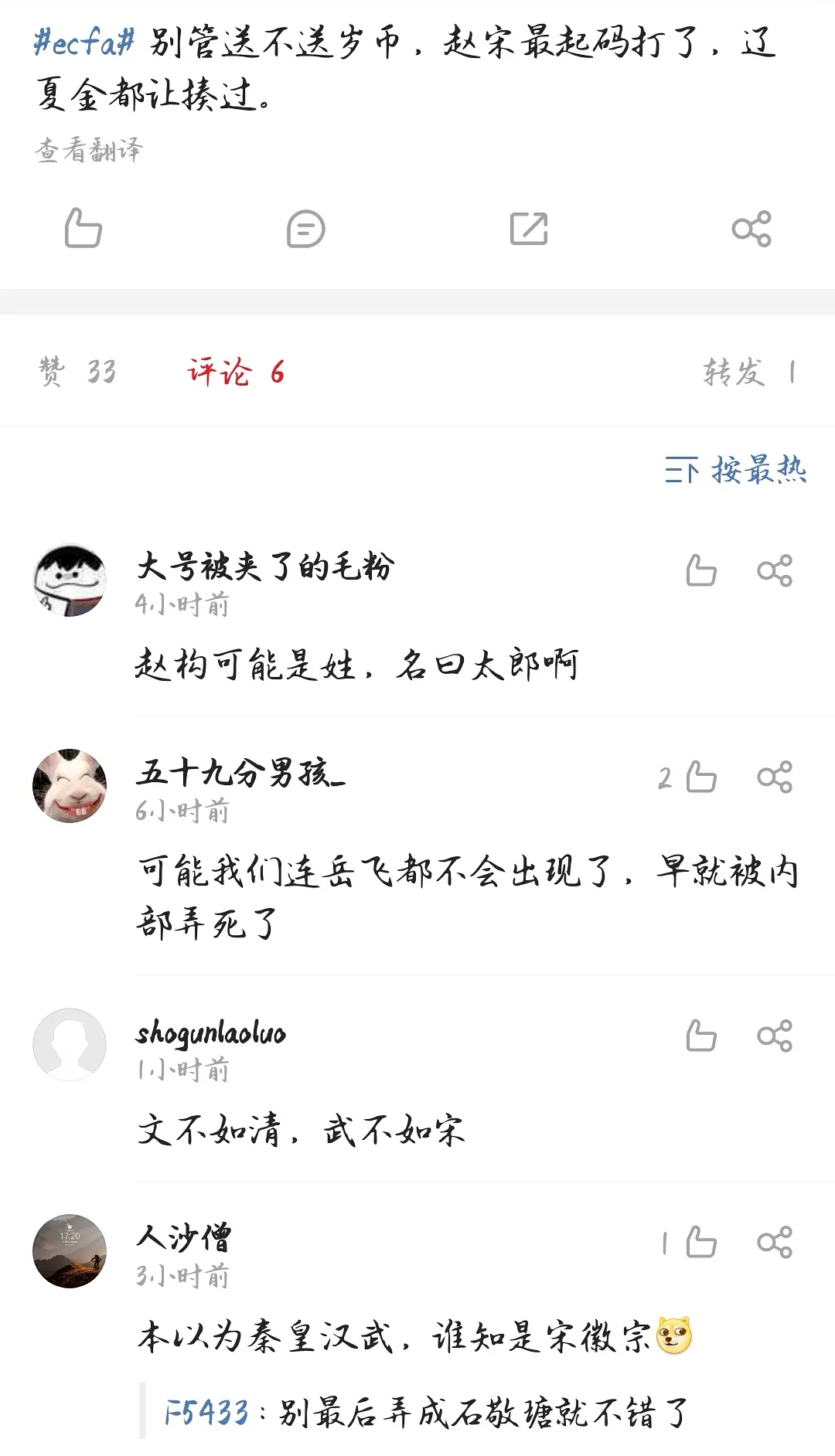Tap 查看翻译 to translate the post
The image size is (835, 1456).
point(89,149)
